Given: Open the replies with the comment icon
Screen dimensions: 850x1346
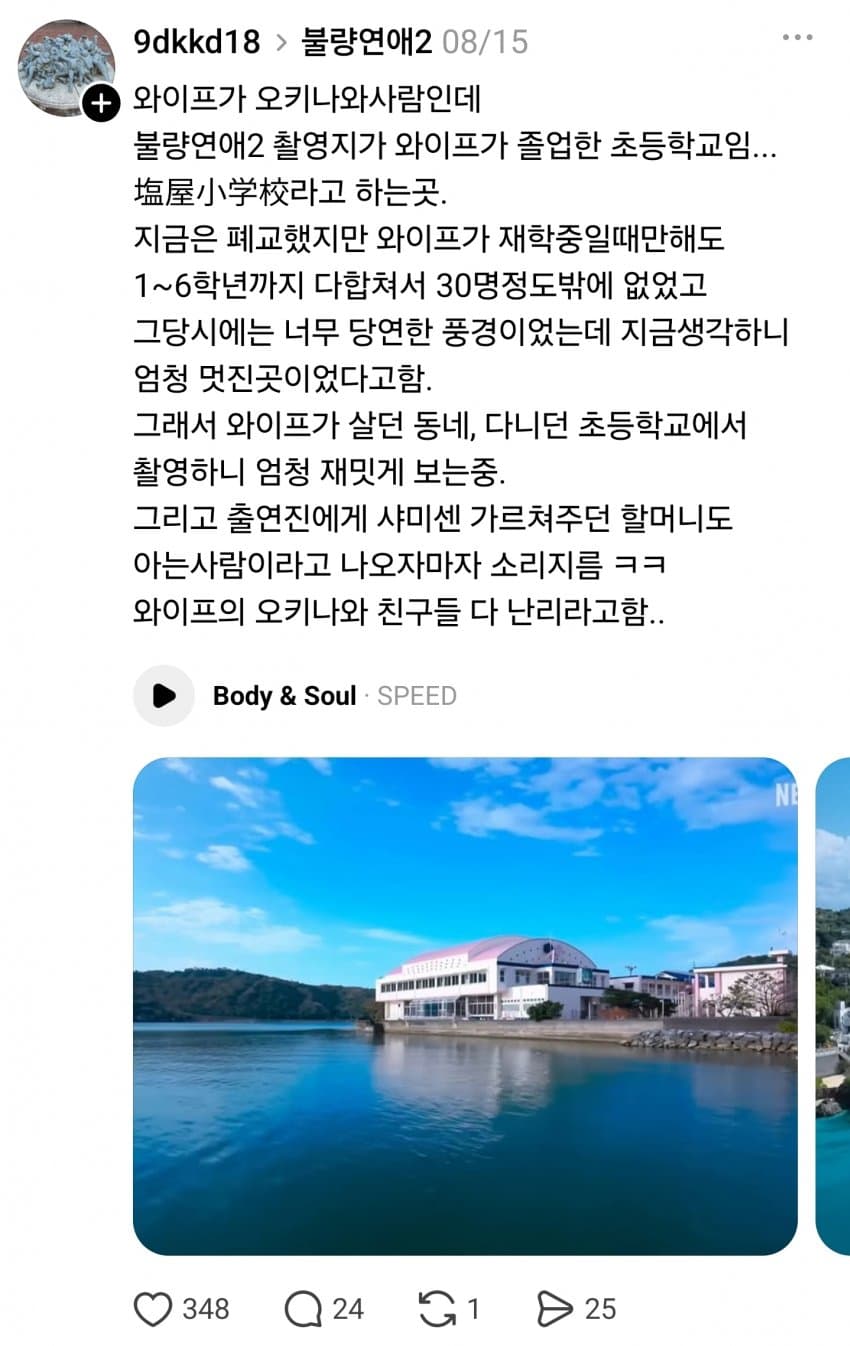Looking at the screenshot, I should pyautogui.click(x=302, y=1309).
